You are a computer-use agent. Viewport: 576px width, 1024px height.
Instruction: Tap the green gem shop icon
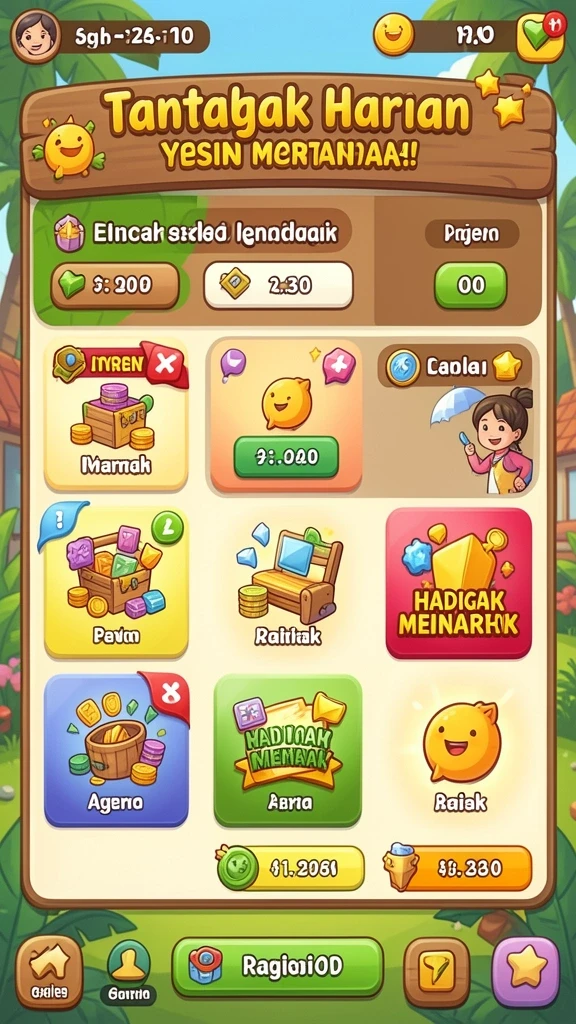coord(539,37)
